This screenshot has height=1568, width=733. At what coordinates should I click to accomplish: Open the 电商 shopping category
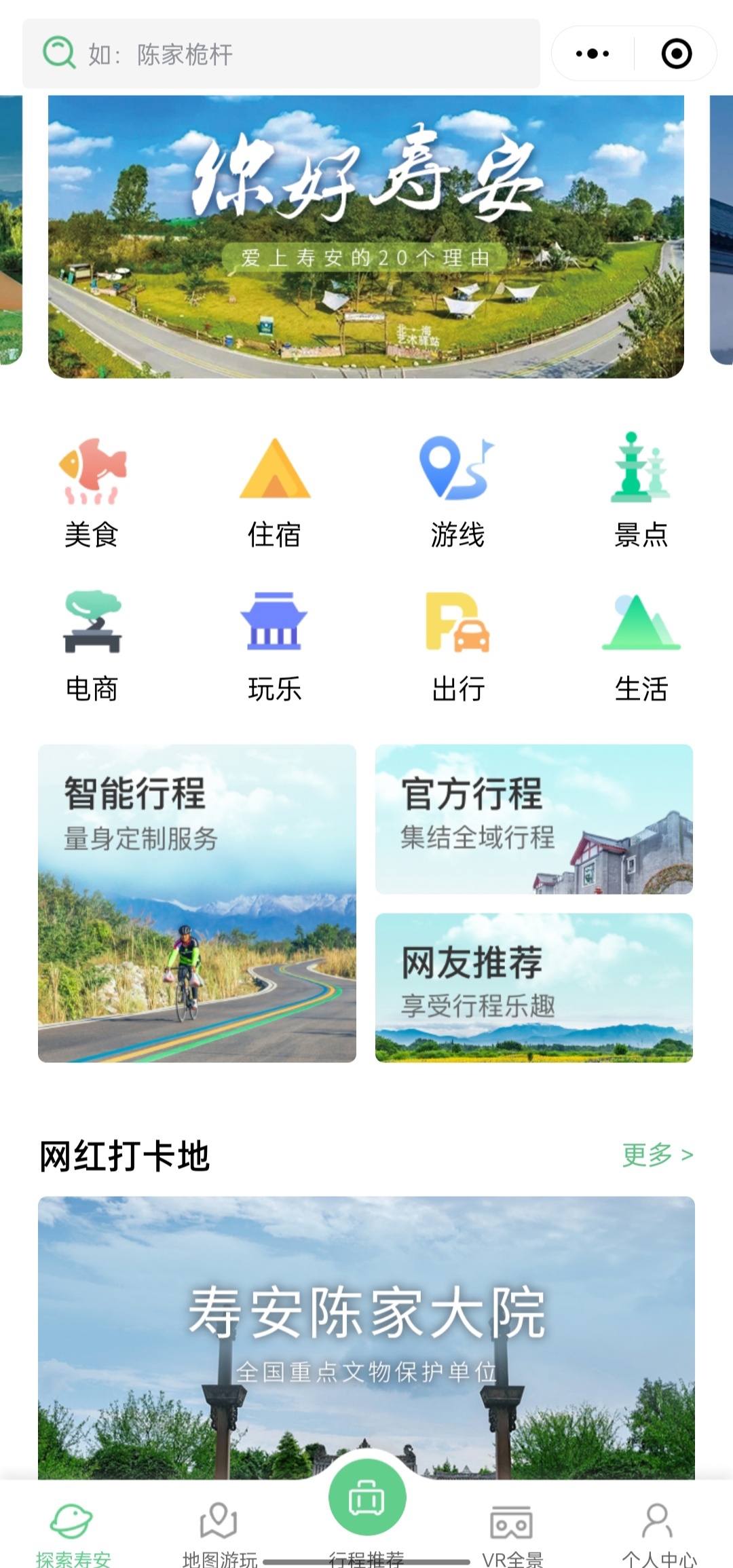tap(92, 645)
